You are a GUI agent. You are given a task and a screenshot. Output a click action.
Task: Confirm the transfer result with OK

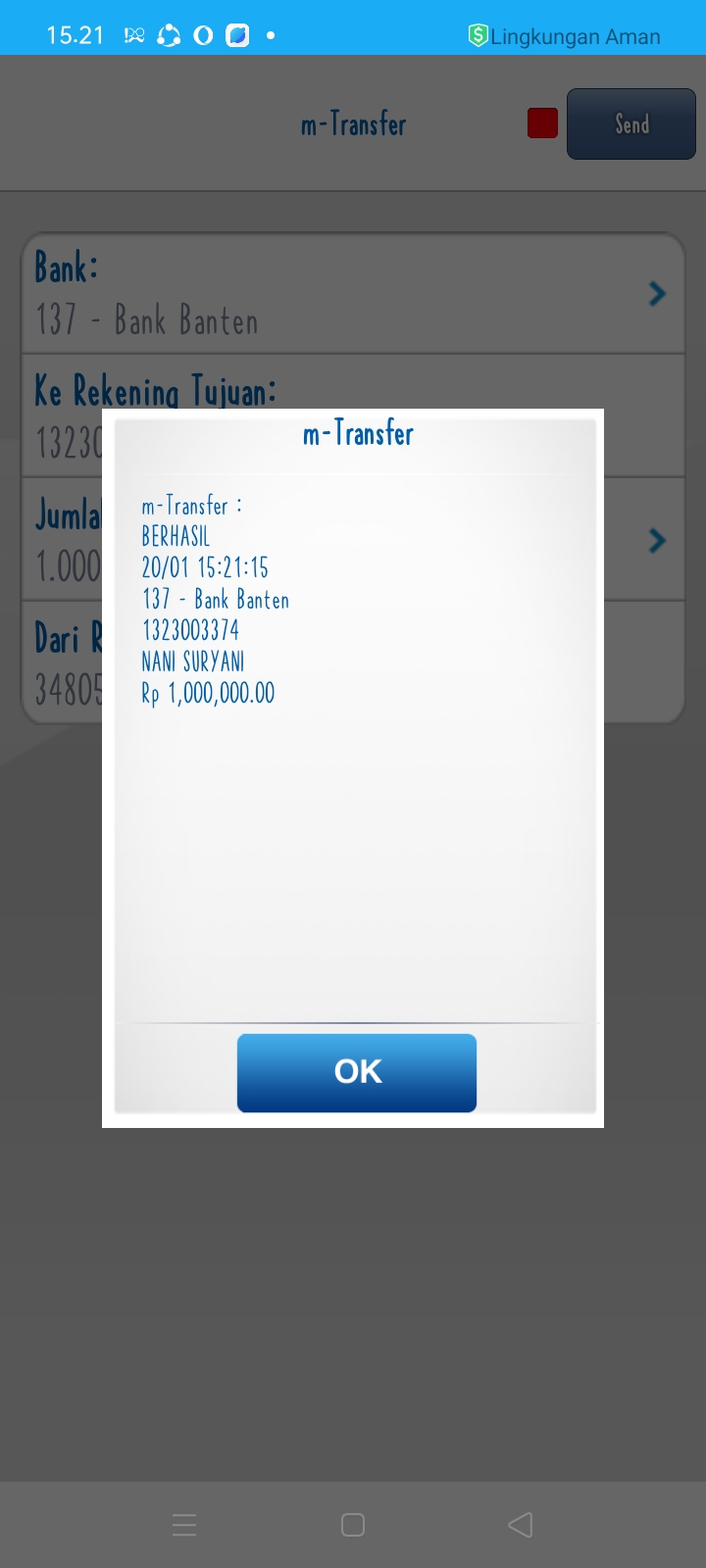pos(357,1072)
